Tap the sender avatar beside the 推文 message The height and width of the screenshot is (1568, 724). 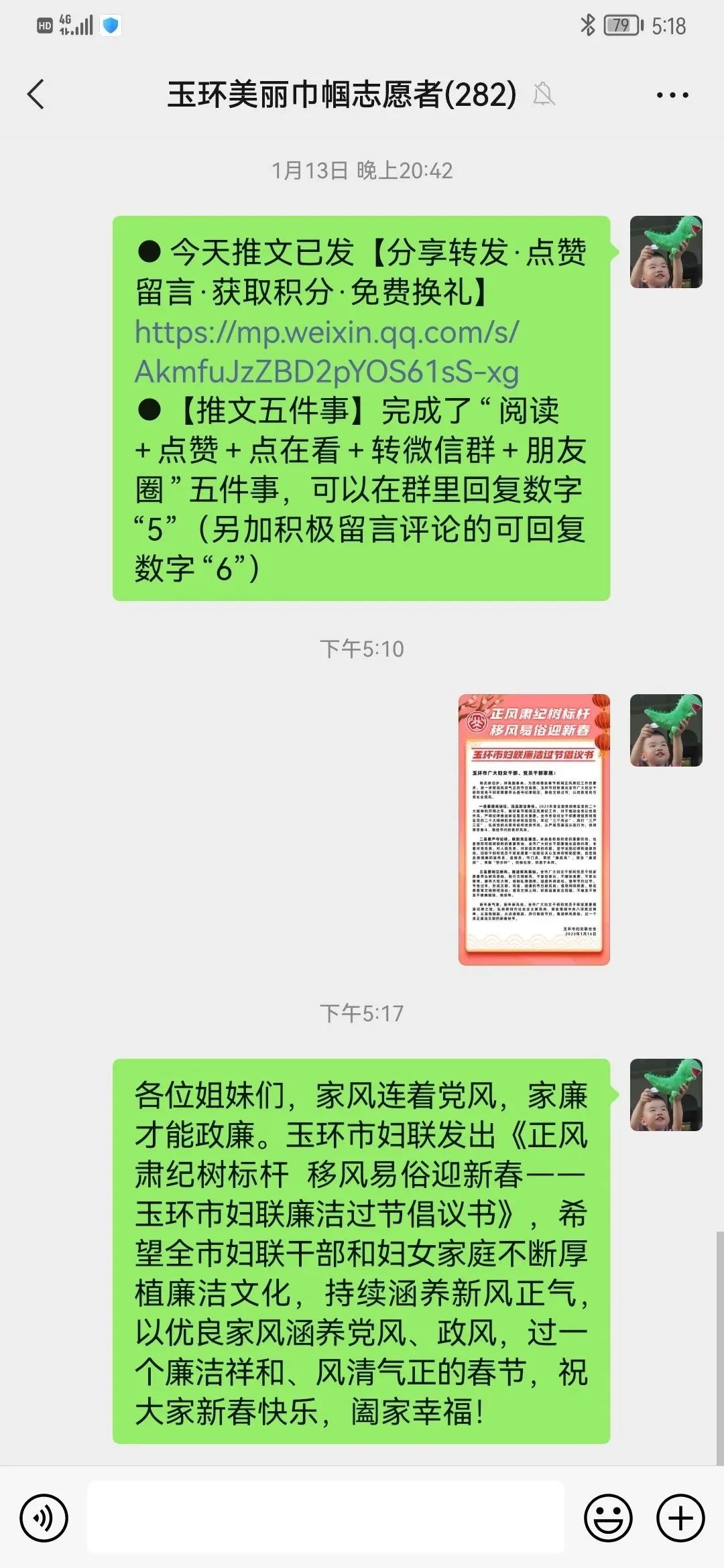666,252
